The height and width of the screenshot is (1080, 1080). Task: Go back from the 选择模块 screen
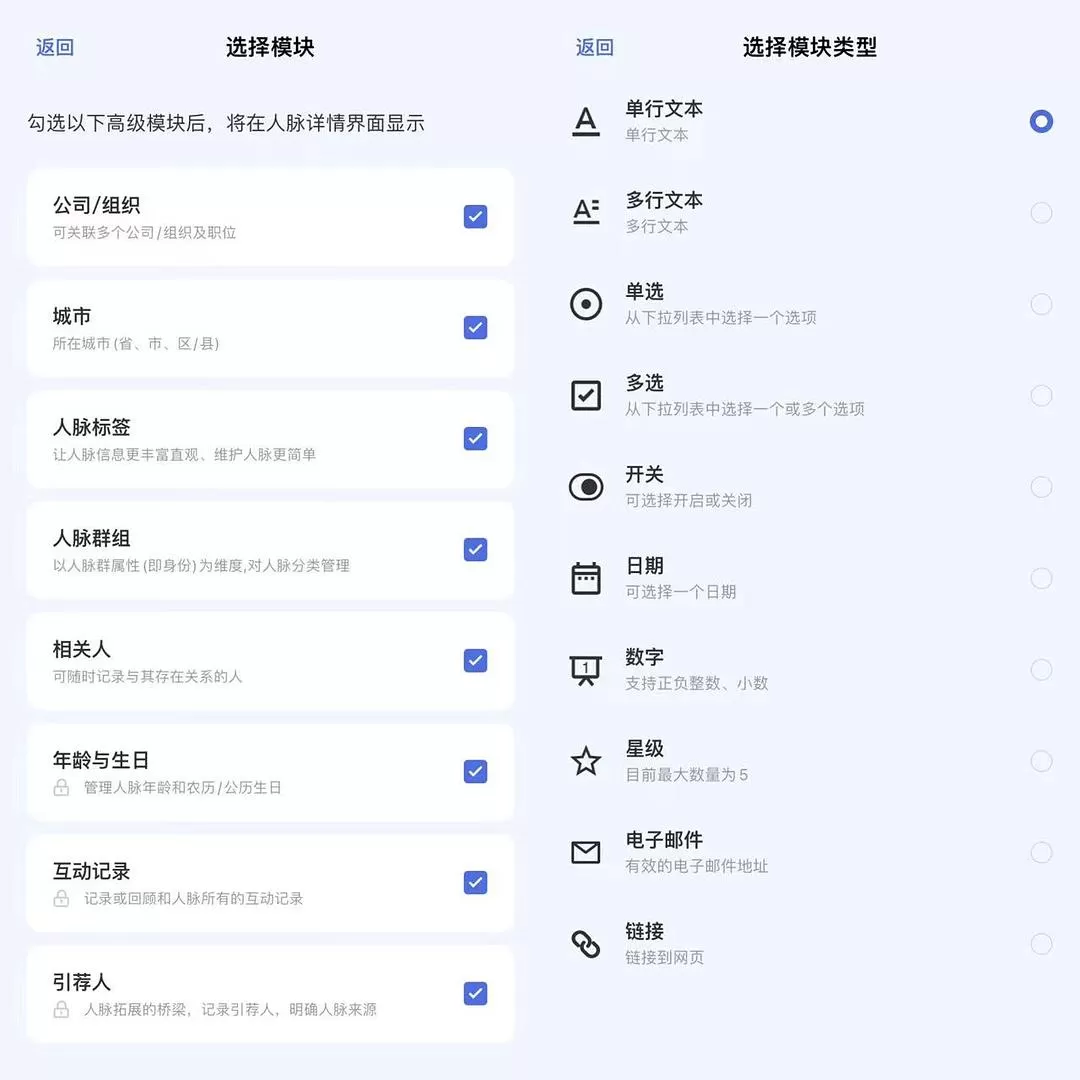55,47
